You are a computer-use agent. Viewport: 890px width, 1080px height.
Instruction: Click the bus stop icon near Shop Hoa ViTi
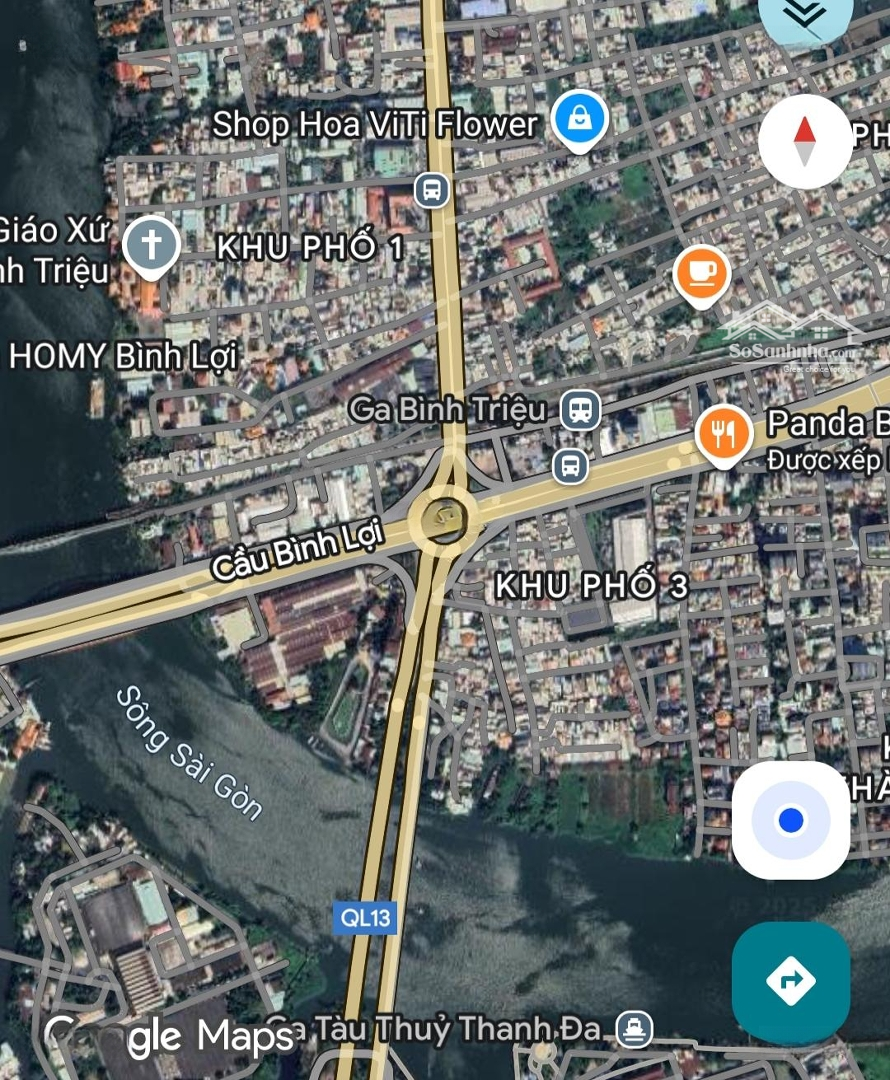tap(430, 190)
